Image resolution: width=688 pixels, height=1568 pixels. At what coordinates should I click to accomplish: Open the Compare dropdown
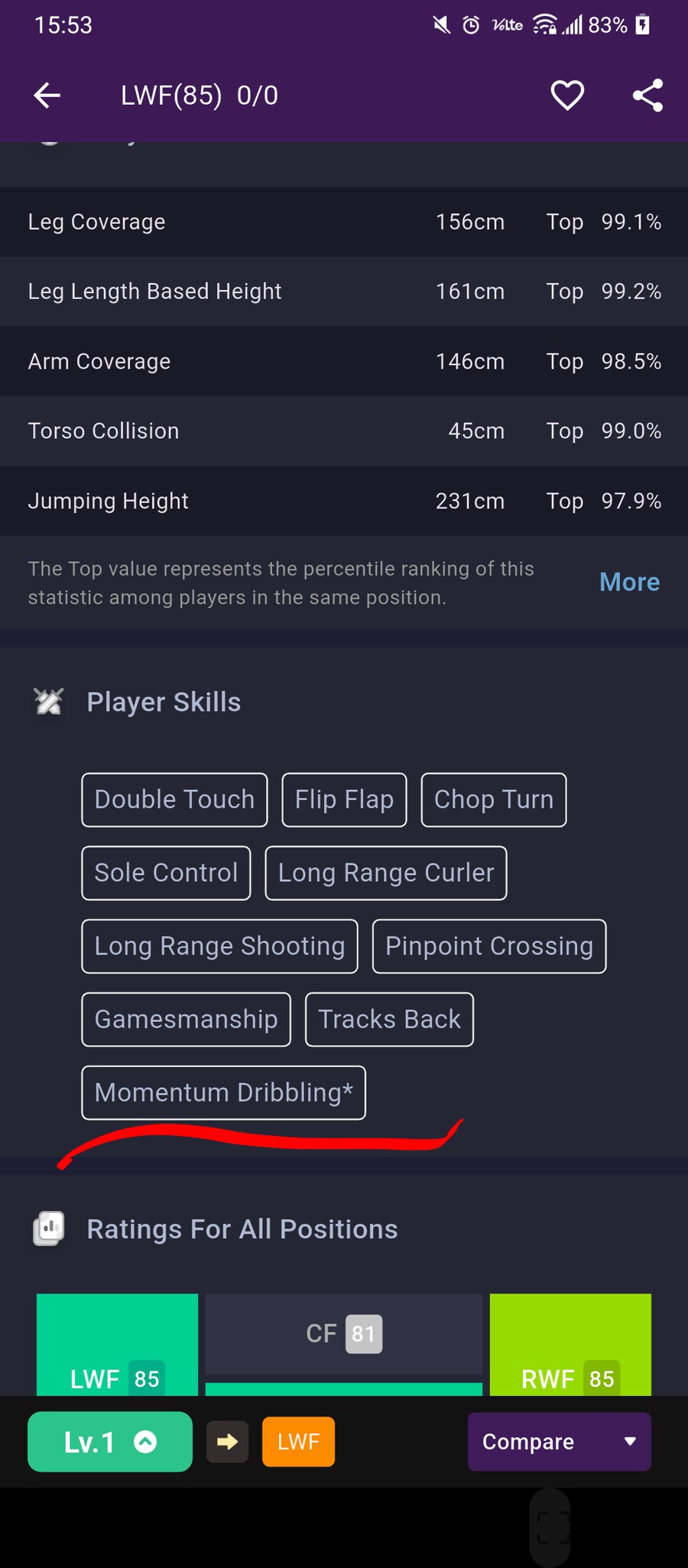pos(559,1442)
